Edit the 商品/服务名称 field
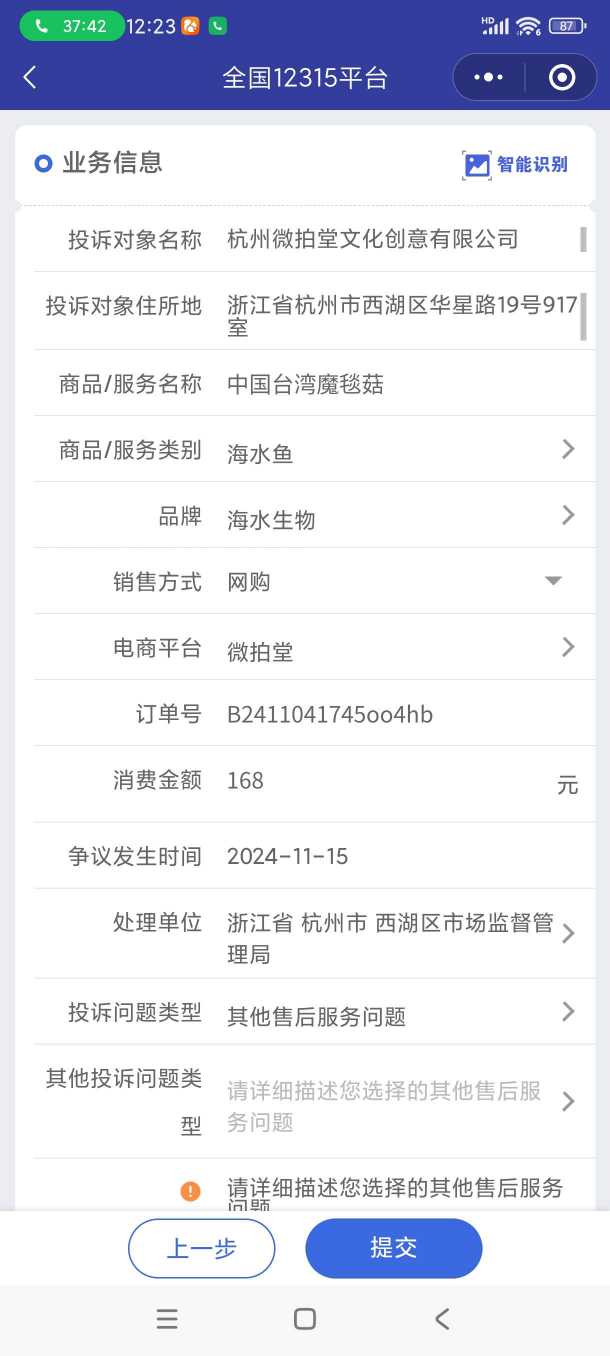 [400, 385]
